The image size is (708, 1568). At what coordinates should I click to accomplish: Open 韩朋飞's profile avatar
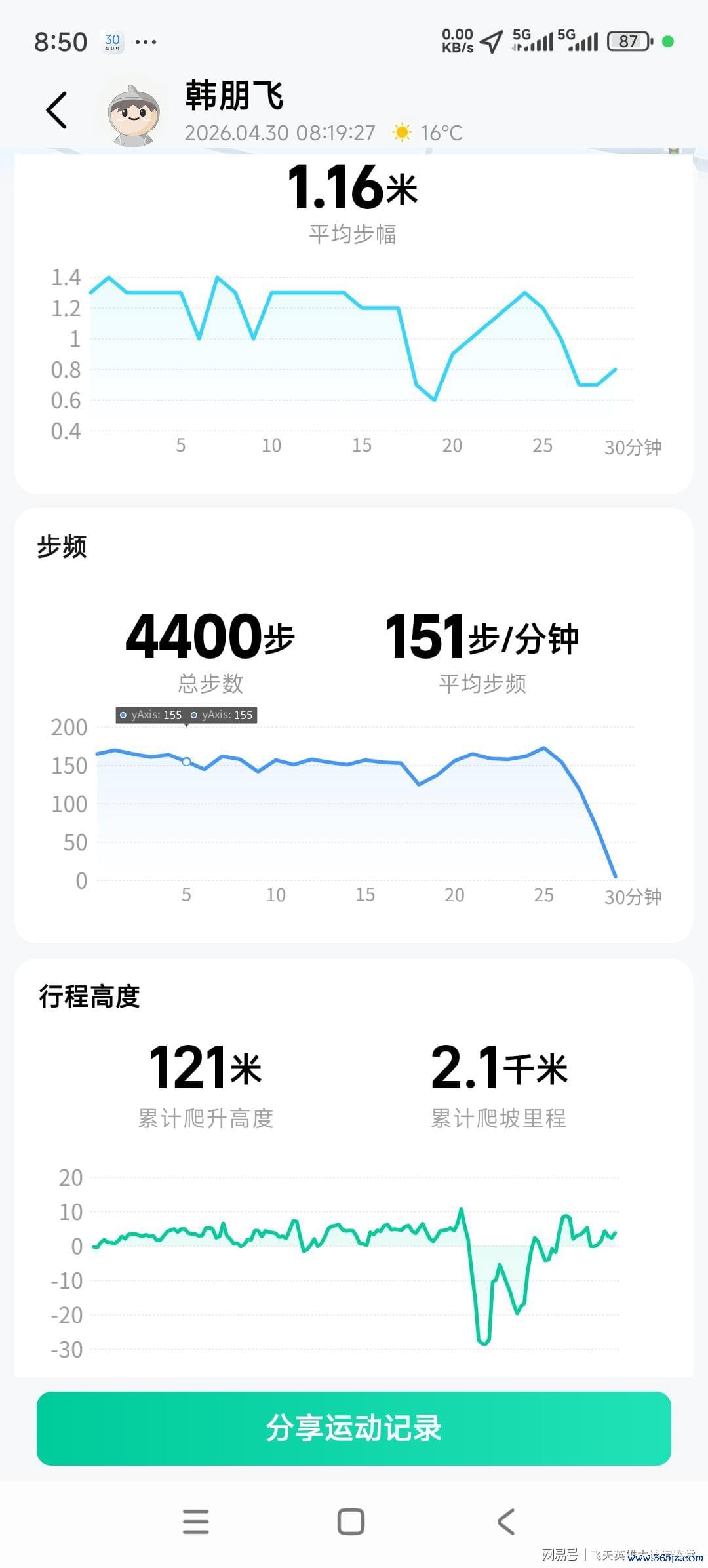[134, 114]
